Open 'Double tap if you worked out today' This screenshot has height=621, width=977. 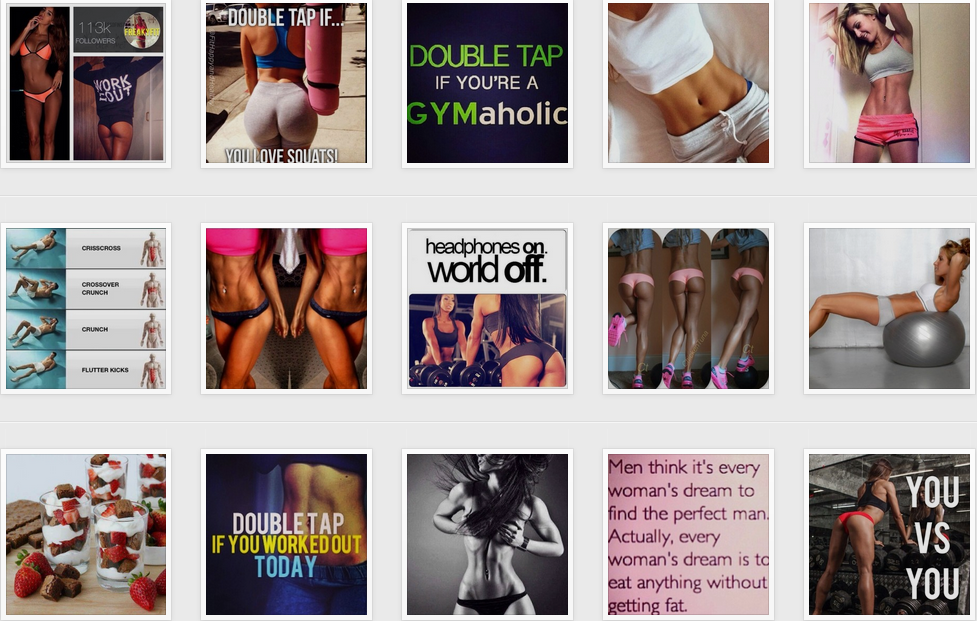coord(286,534)
